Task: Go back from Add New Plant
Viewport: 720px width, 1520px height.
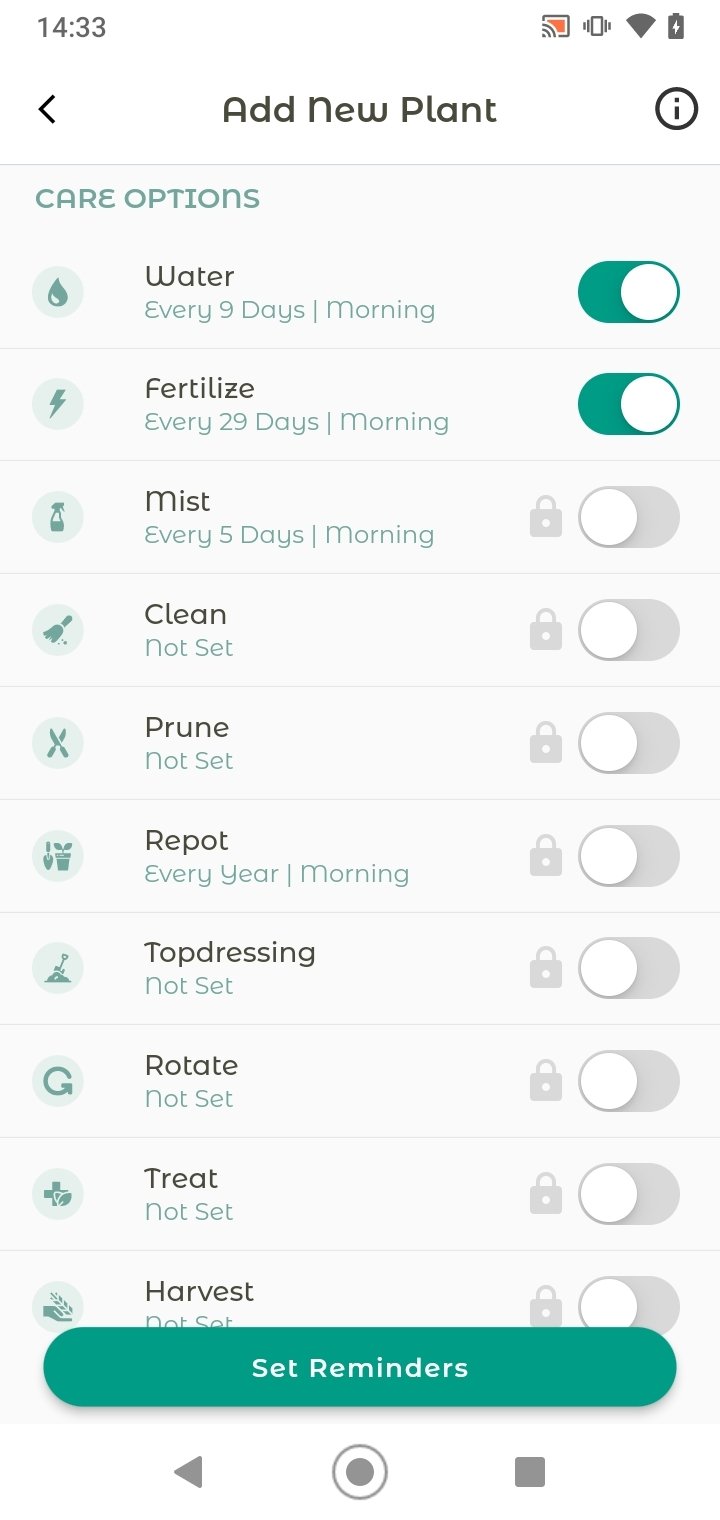Action: point(47,109)
